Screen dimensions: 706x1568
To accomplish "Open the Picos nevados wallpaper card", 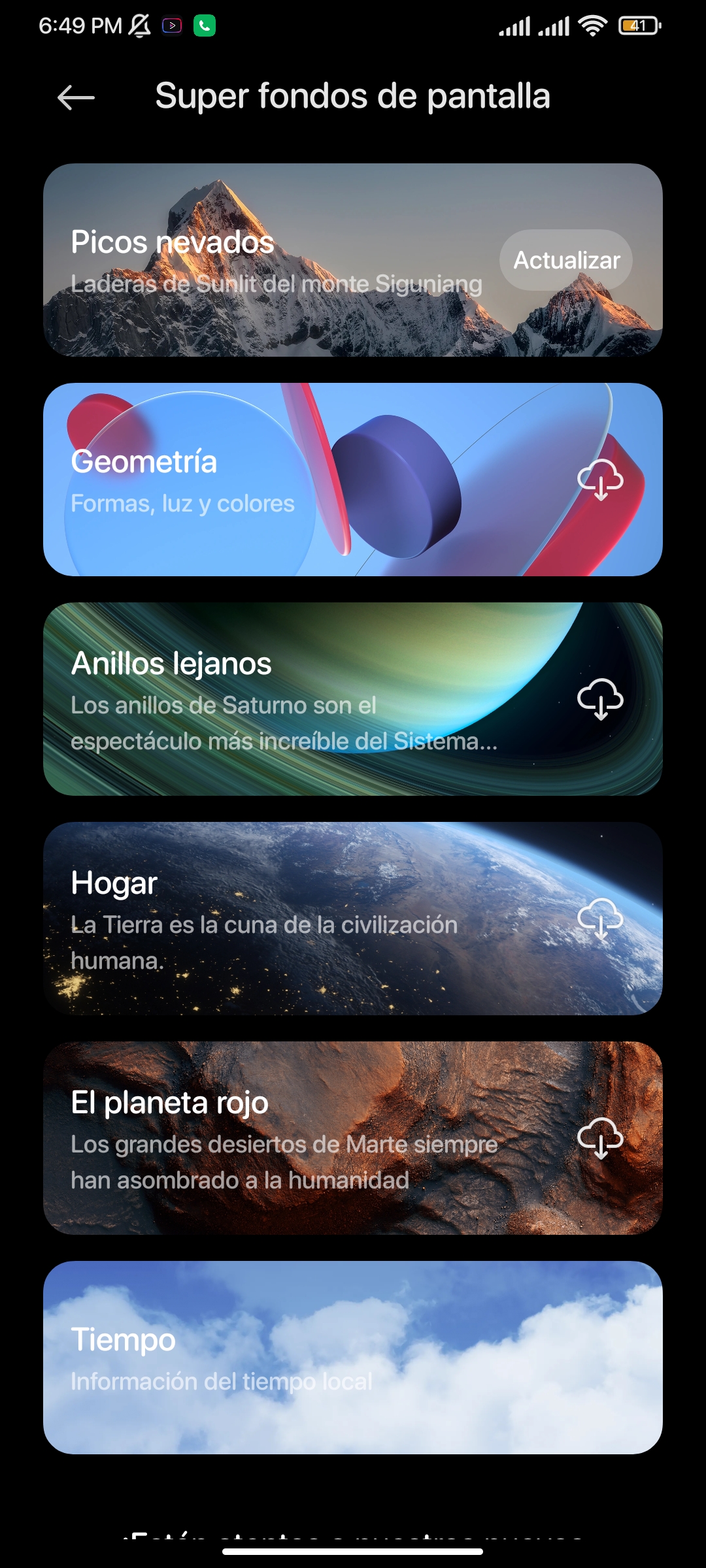I will coord(353,260).
